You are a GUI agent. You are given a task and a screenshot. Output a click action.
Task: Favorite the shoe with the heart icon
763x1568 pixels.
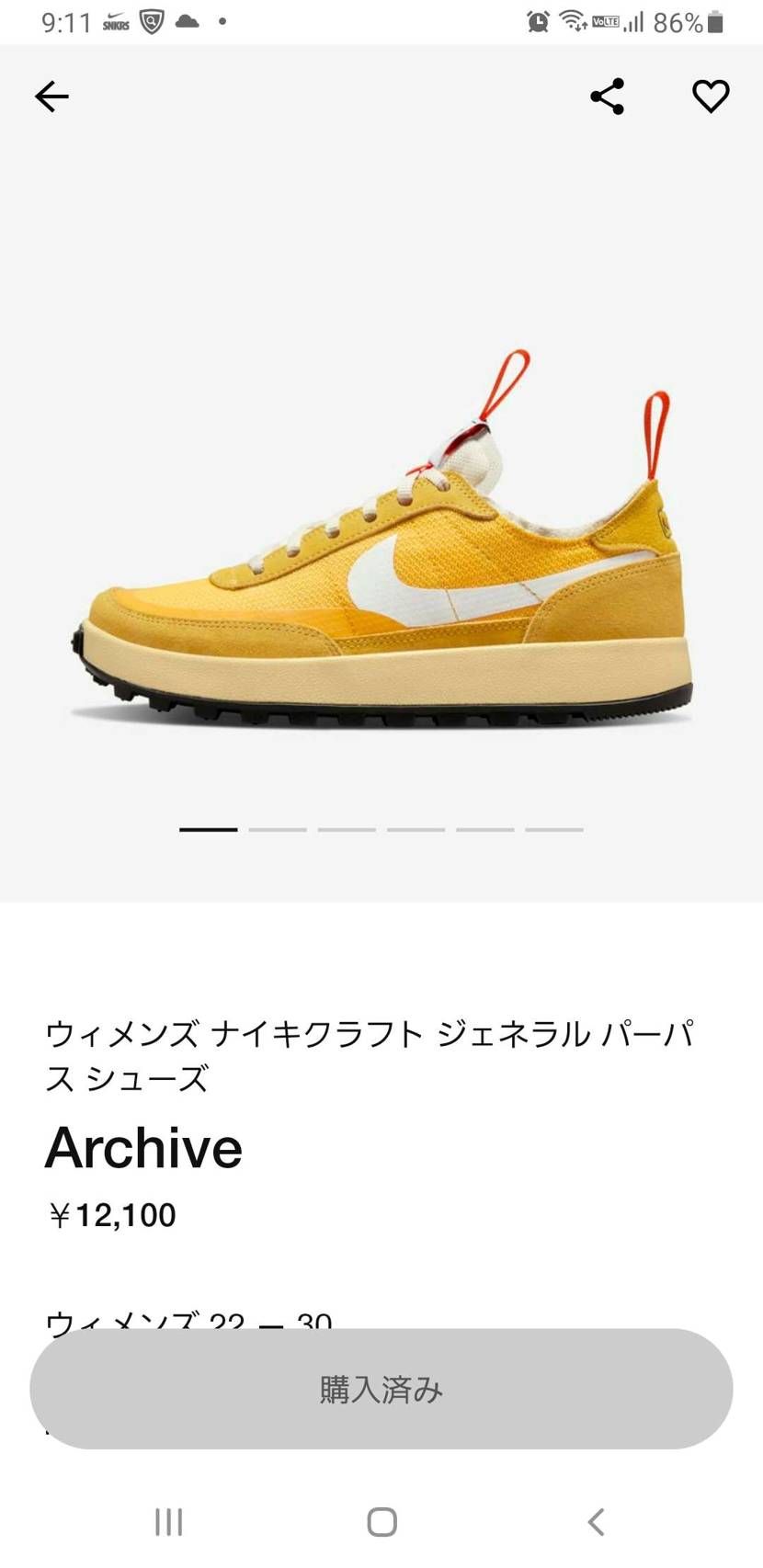click(x=712, y=96)
